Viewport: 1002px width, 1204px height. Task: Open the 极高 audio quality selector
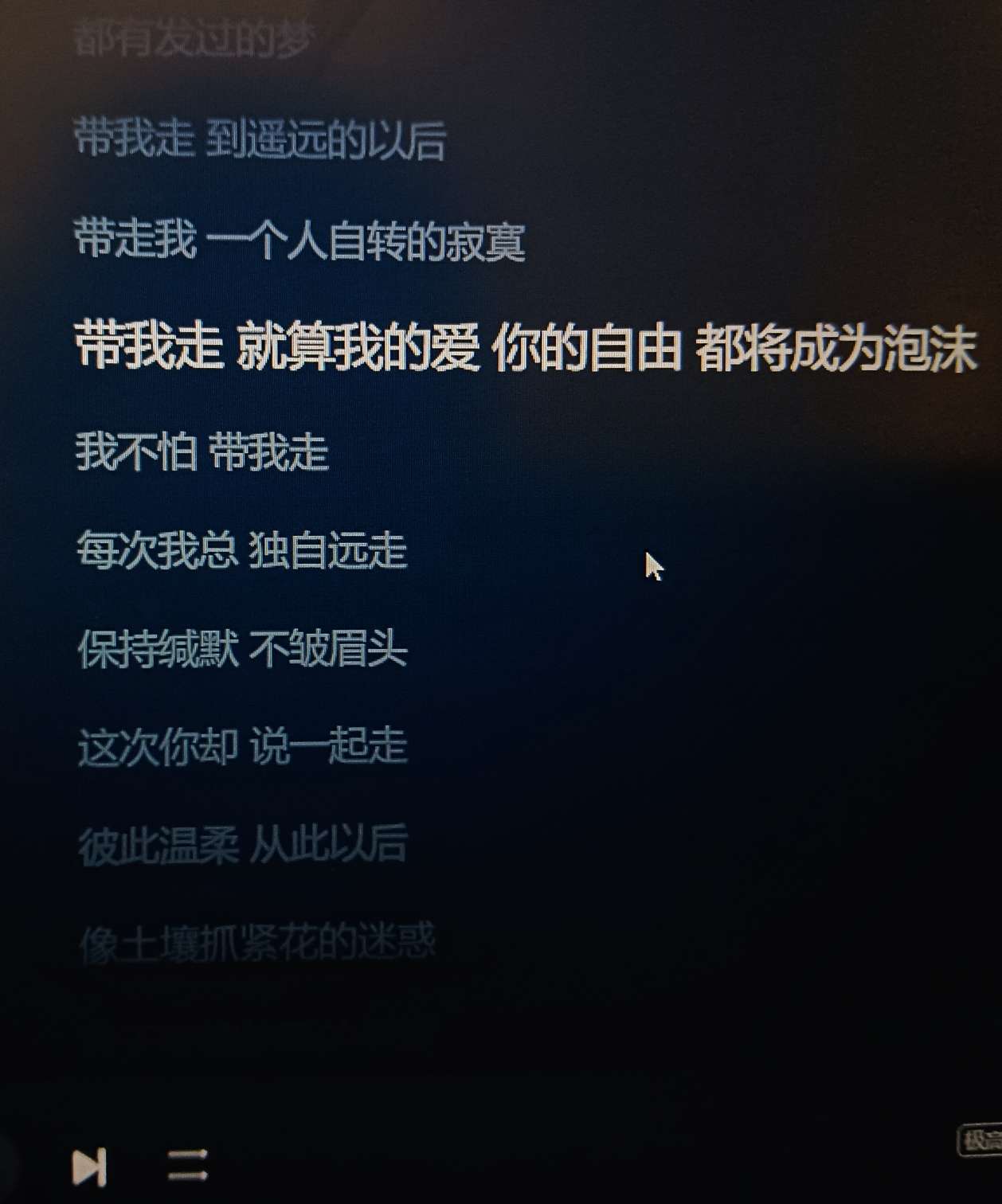click(980, 1140)
